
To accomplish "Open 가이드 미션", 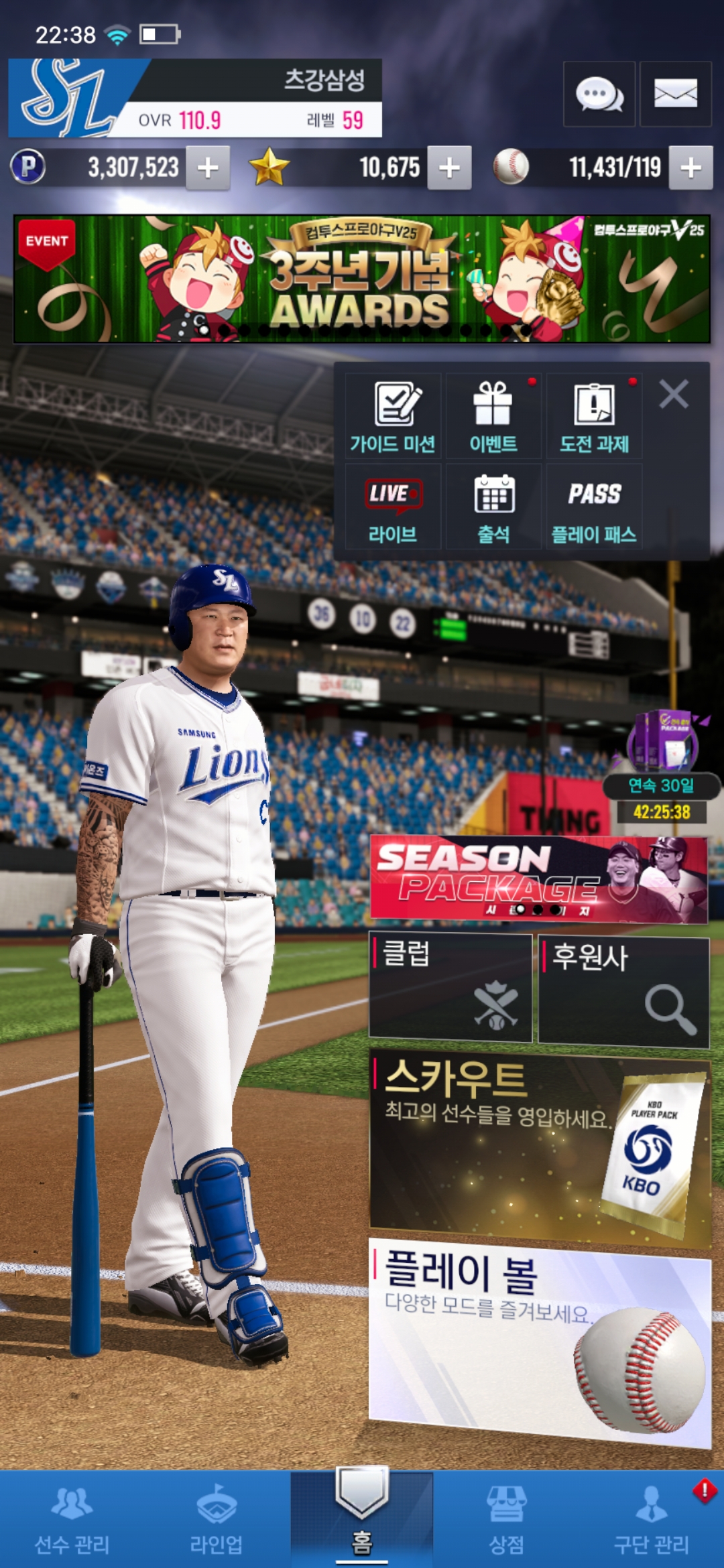I will pyautogui.click(x=394, y=417).
